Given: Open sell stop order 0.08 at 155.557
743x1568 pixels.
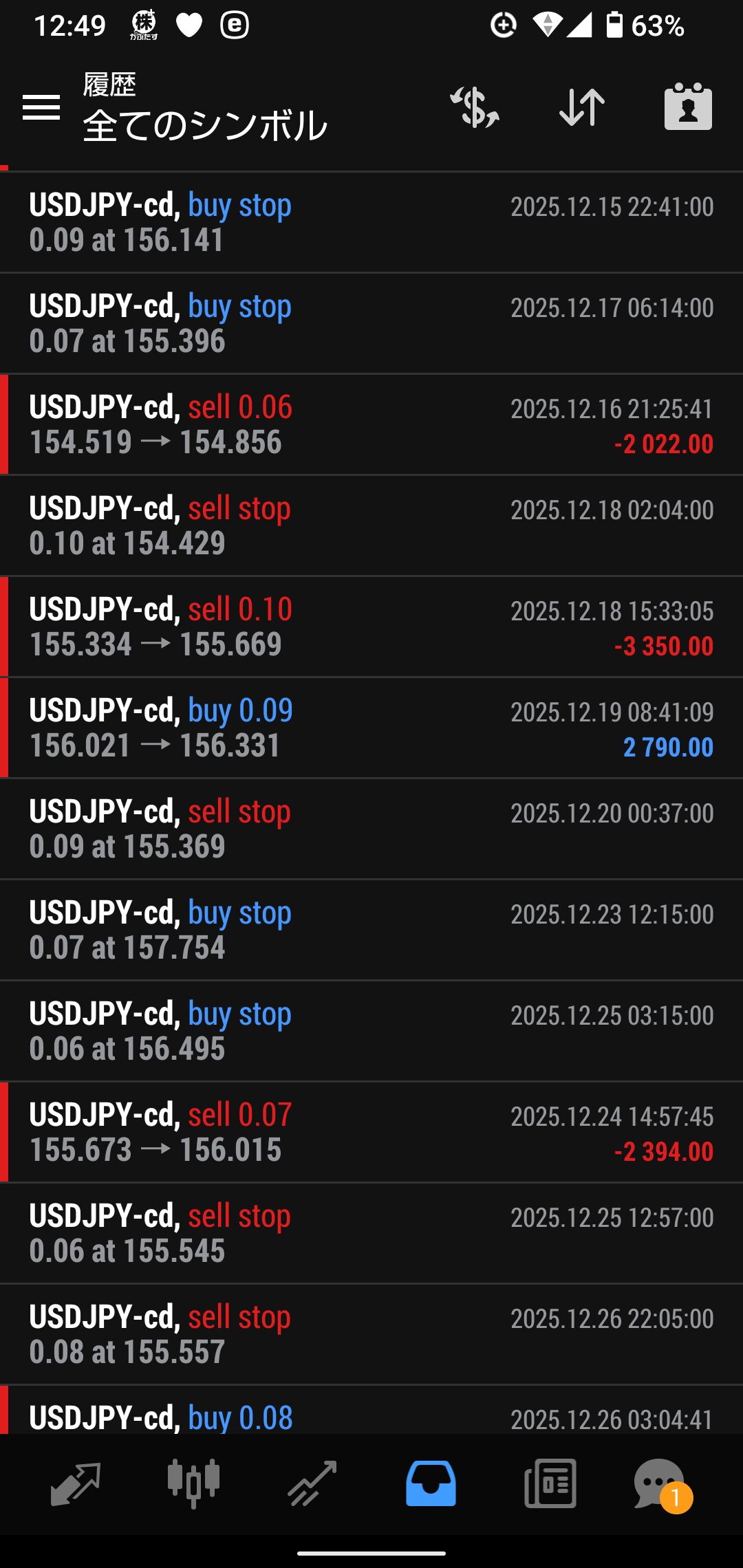Looking at the screenshot, I should [371, 1334].
